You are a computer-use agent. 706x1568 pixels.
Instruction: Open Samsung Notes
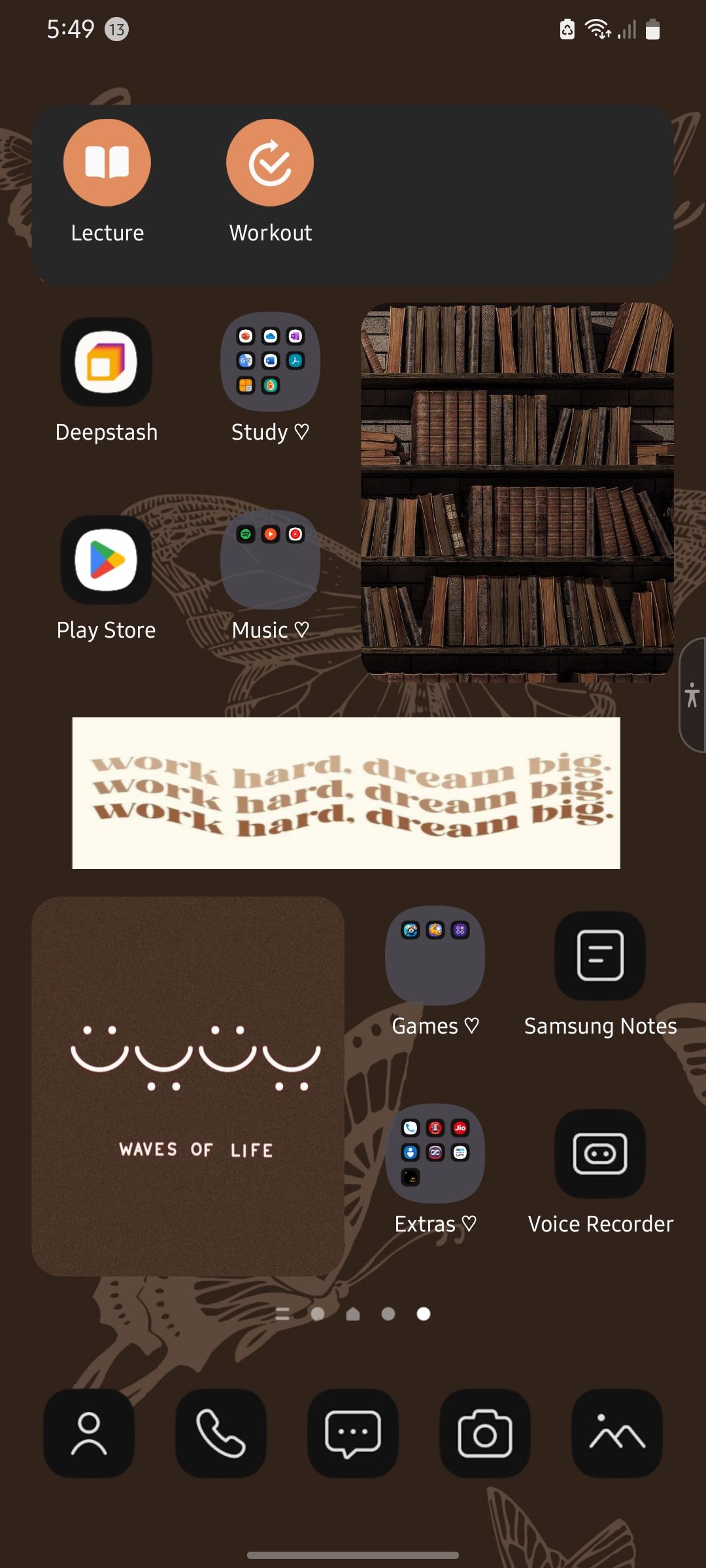point(599,956)
